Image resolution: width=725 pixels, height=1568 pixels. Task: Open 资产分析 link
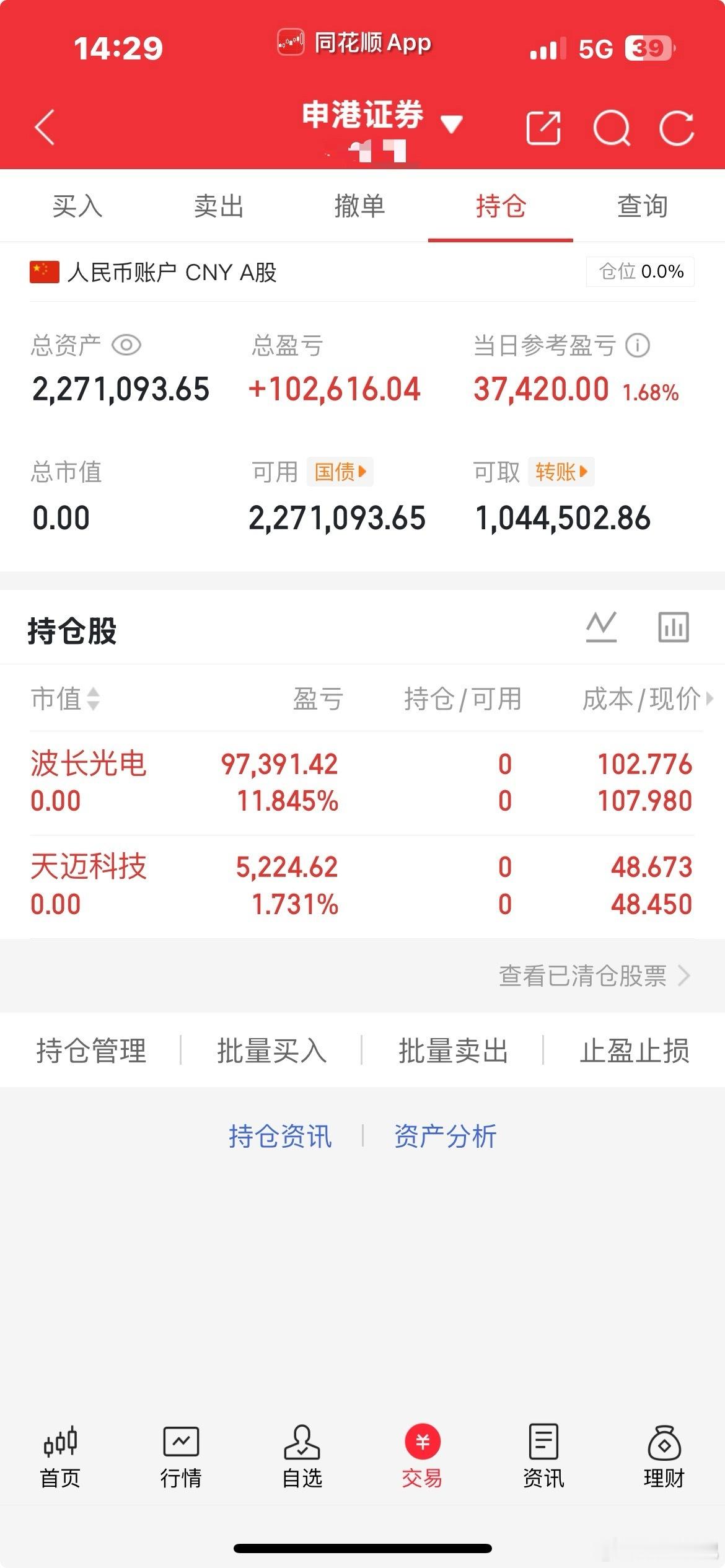444,1135
